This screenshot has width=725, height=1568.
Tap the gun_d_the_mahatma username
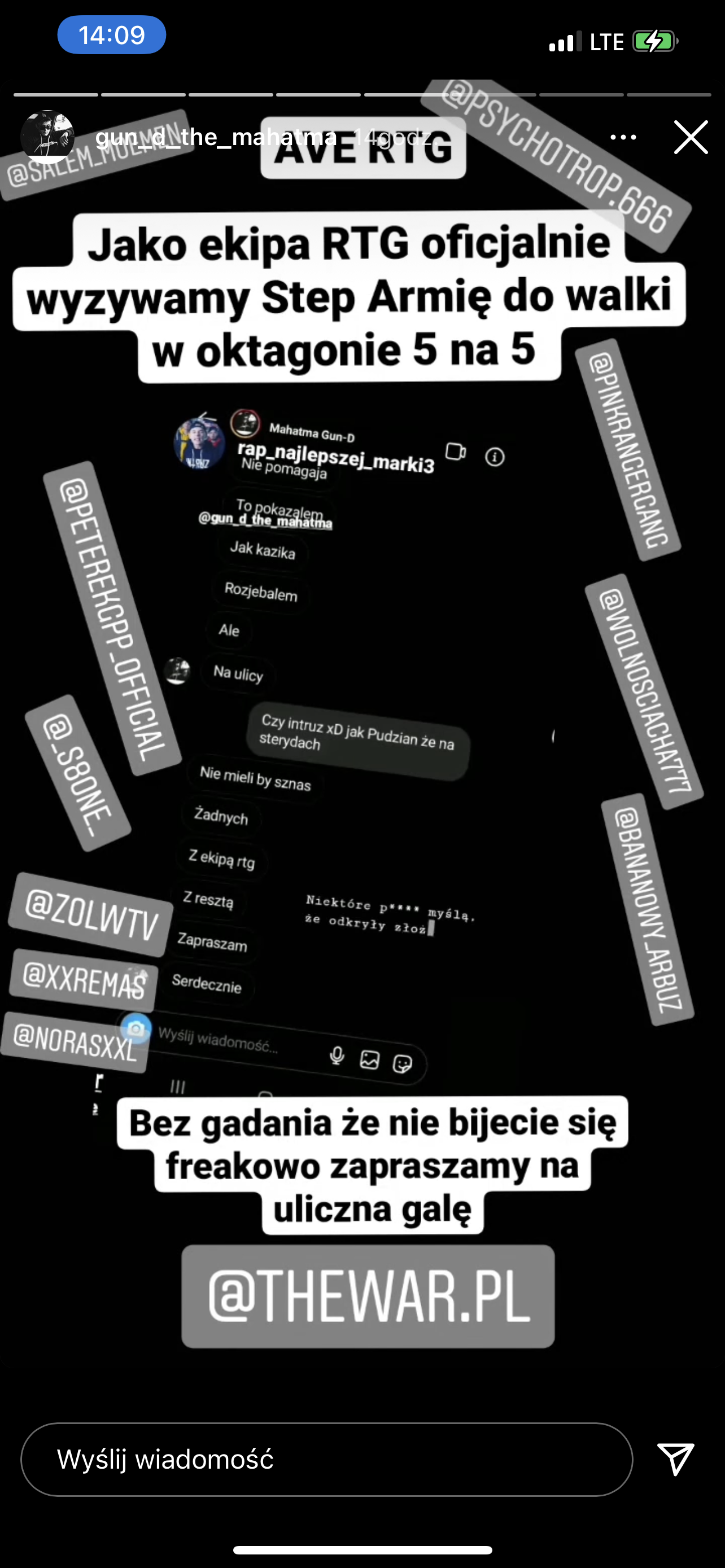coord(216,137)
